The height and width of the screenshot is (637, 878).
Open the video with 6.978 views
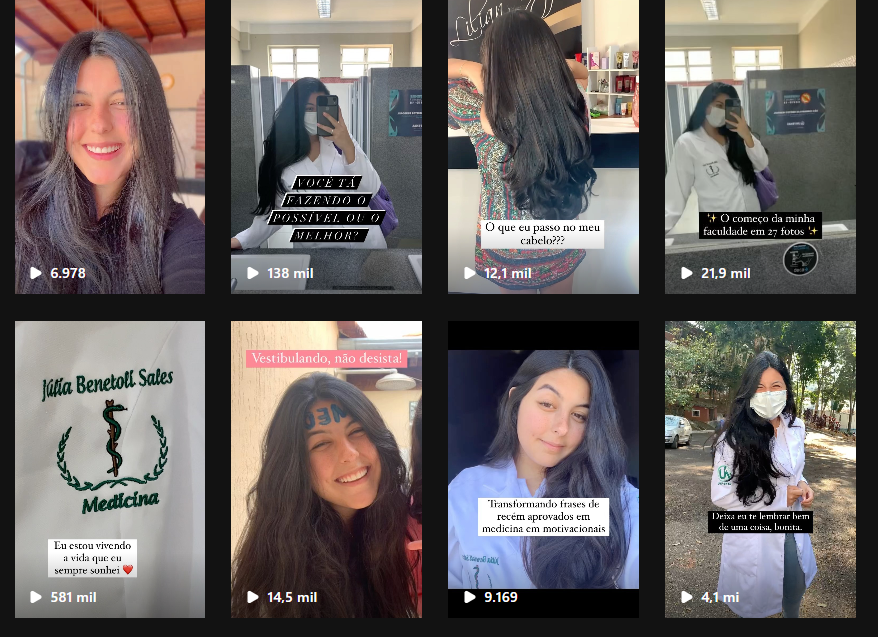pyautogui.click(x=110, y=147)
